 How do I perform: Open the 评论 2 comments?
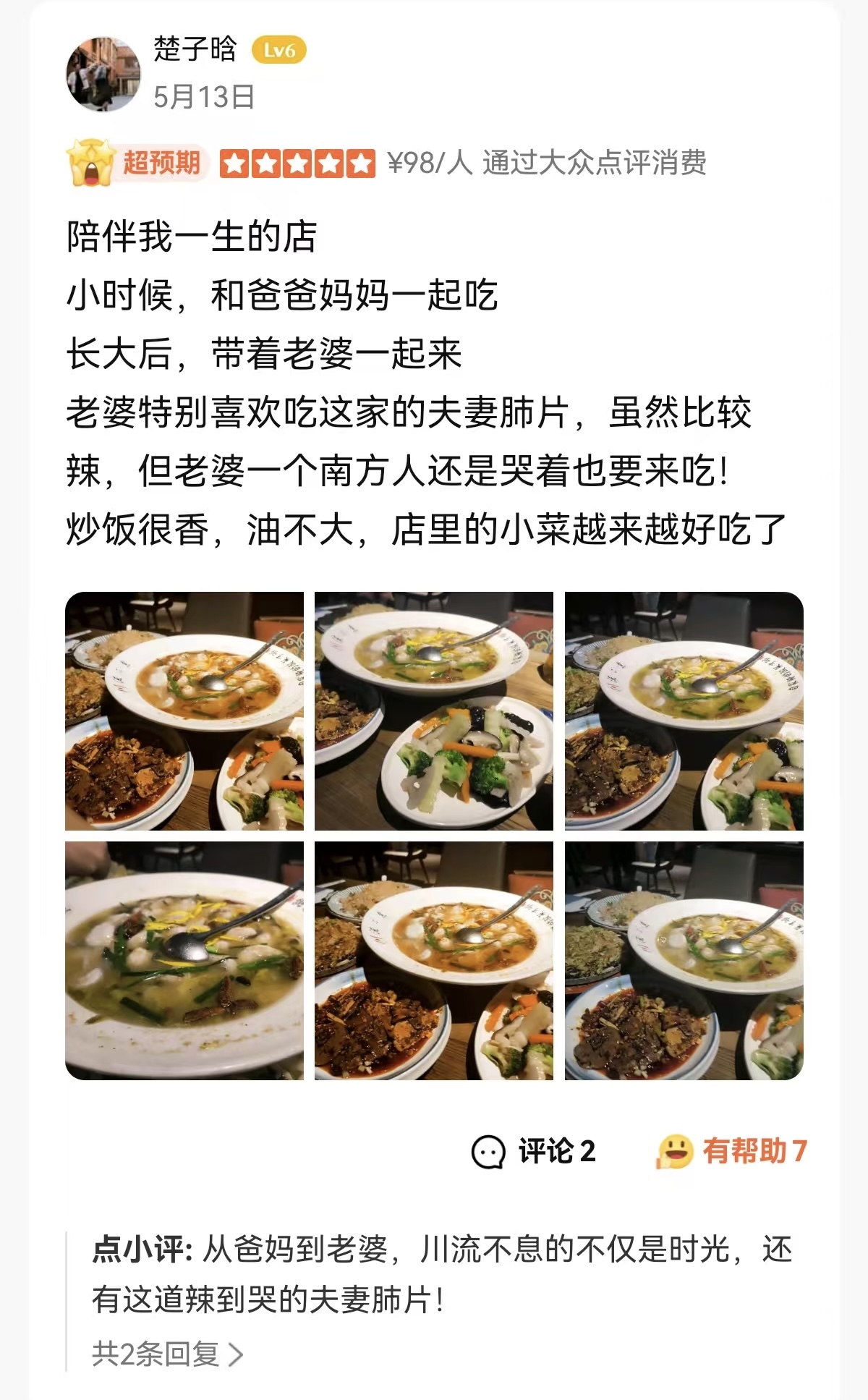[534, 1151]
